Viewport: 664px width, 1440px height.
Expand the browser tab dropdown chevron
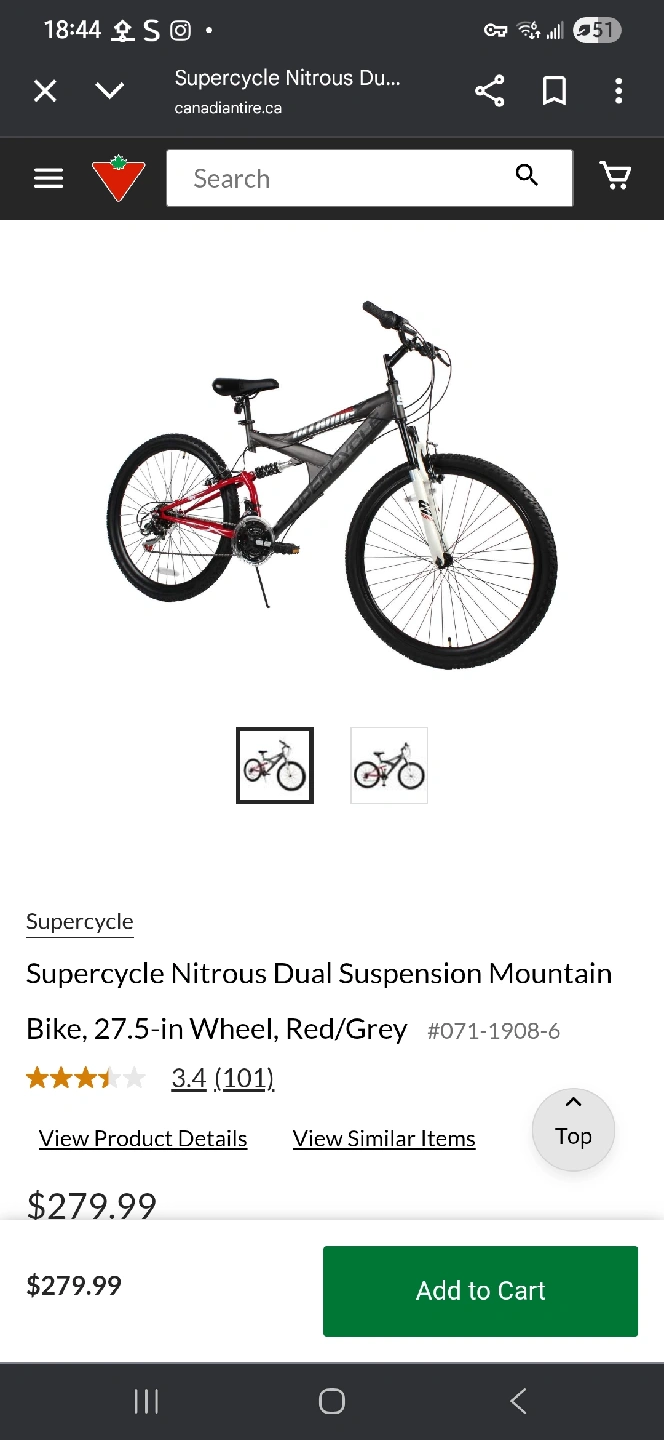[x=109, y=91]
